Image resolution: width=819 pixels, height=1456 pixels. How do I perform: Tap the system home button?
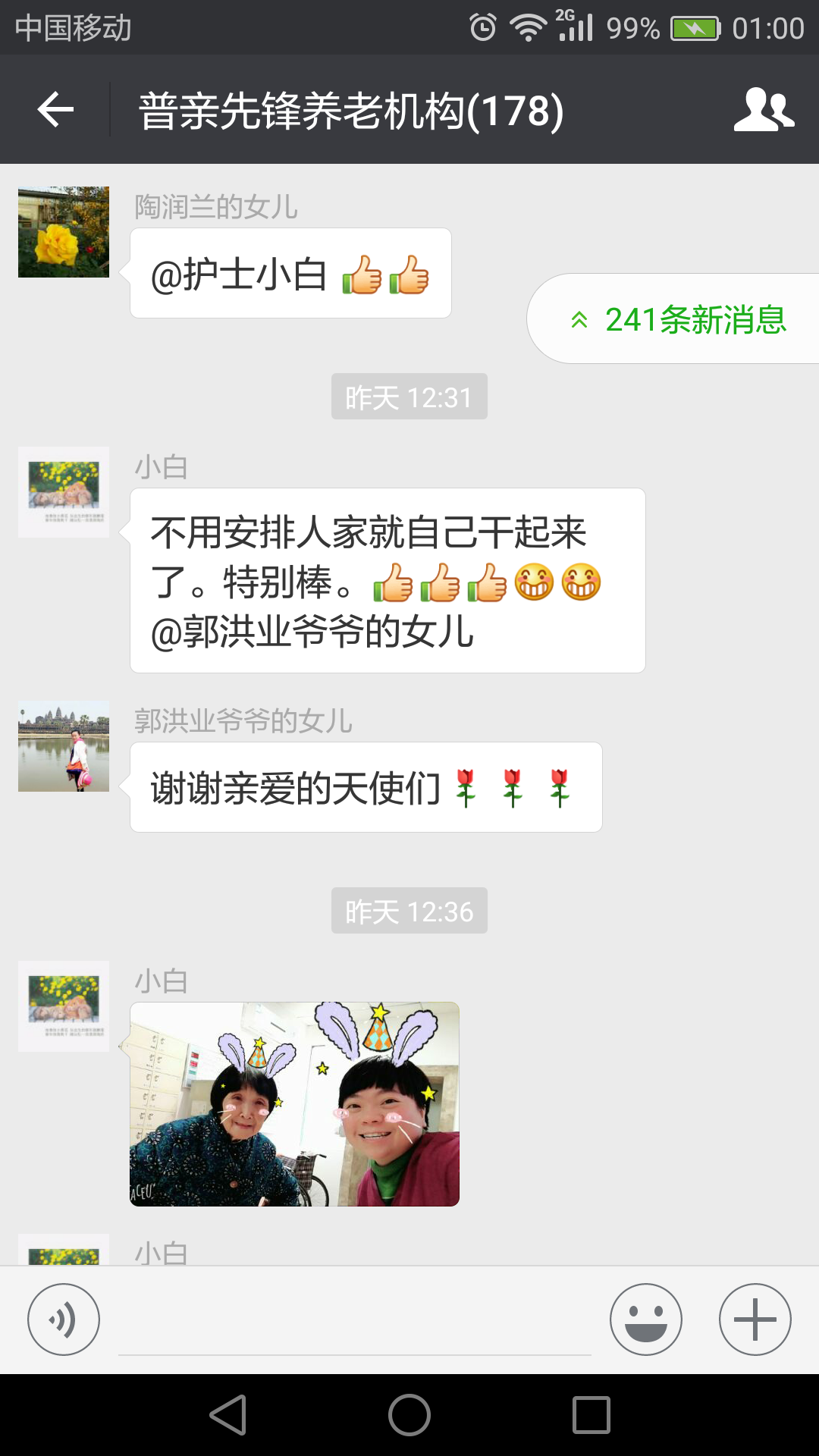(x=409, y=1415)
